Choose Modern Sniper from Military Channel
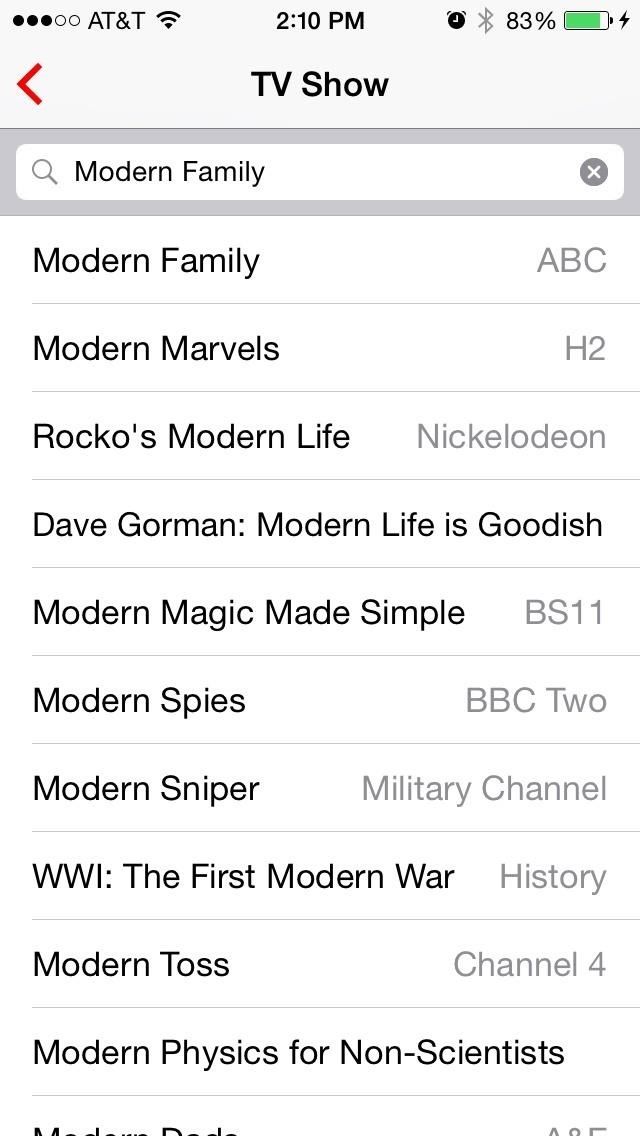The image size is (640, 1136). [x=320, y=789]
